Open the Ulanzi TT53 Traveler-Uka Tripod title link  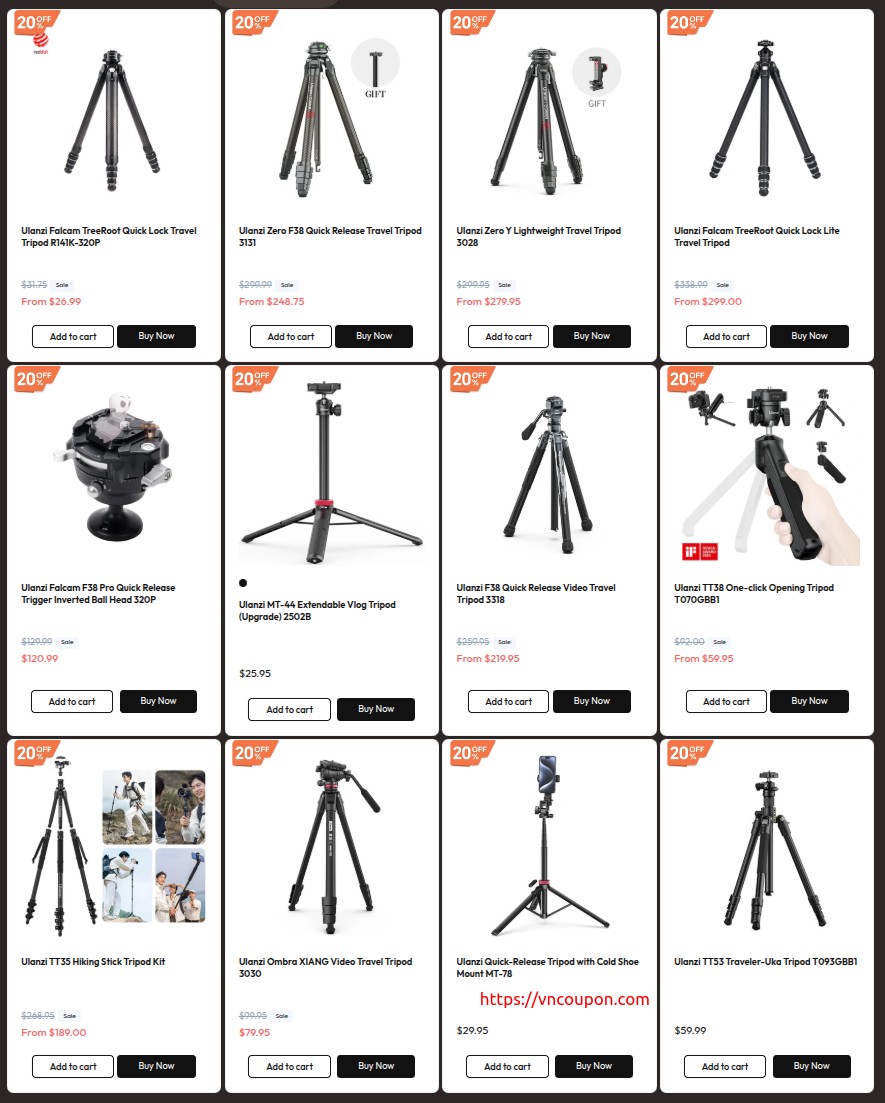pos(765,962)
